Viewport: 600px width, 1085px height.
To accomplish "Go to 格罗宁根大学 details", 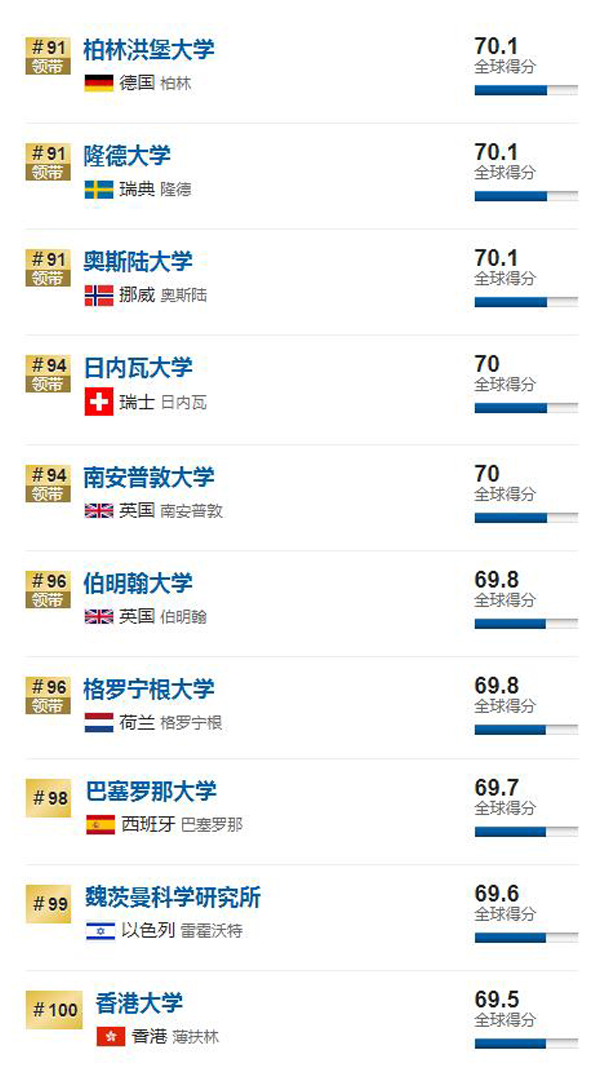I will pos(148,689).
